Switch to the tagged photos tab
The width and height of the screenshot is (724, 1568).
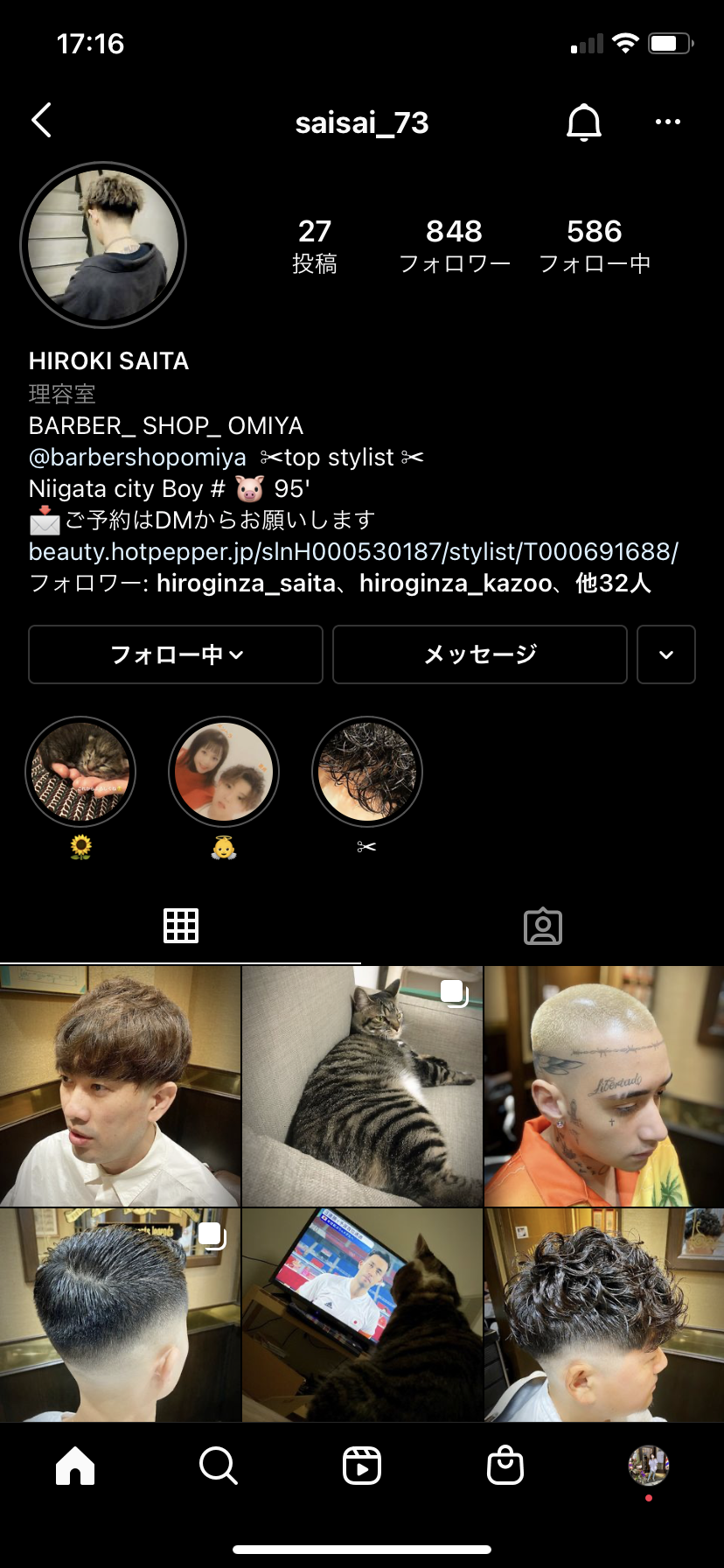pos(542,926)
